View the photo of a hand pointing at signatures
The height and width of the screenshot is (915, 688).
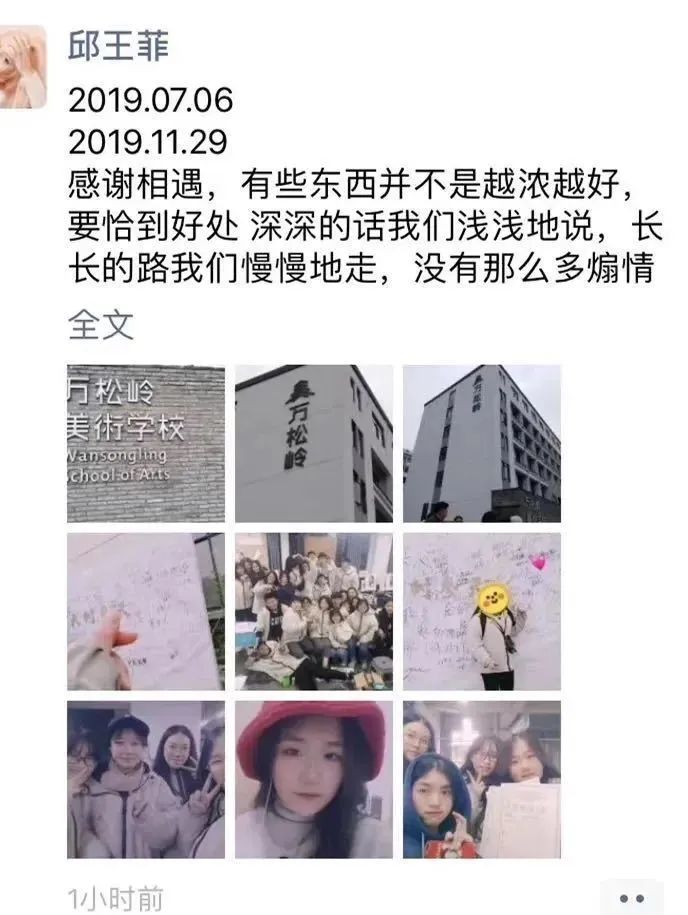pos(145,611)
